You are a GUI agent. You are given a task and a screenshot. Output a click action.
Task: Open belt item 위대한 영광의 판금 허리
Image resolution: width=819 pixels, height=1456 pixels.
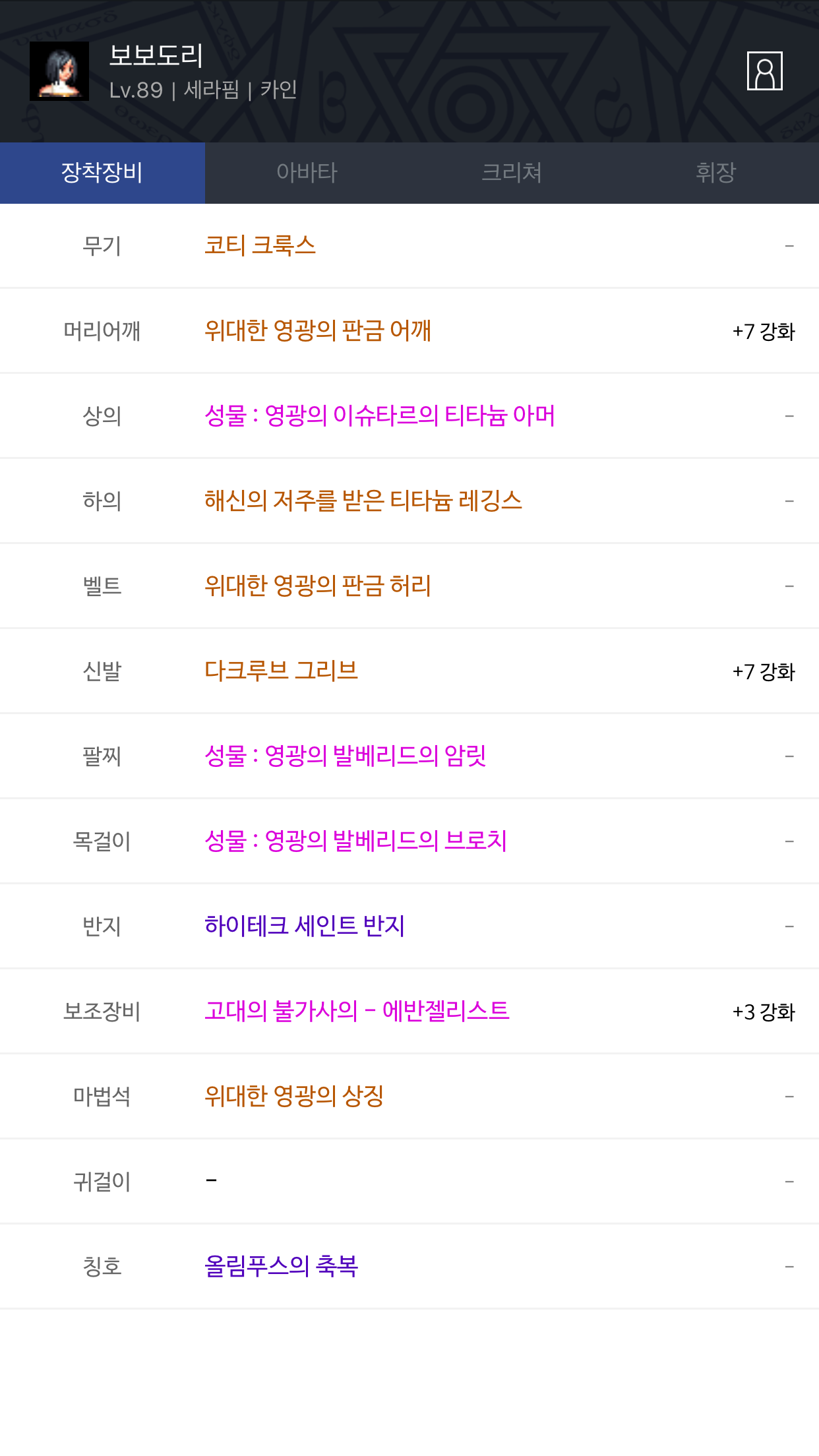point(317,586)
